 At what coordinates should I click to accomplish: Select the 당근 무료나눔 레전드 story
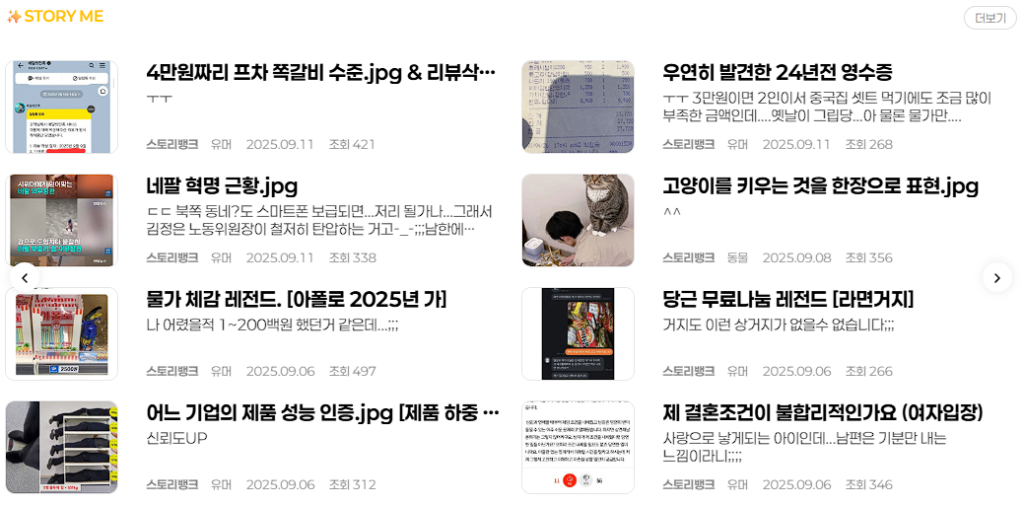click(787, 299)
